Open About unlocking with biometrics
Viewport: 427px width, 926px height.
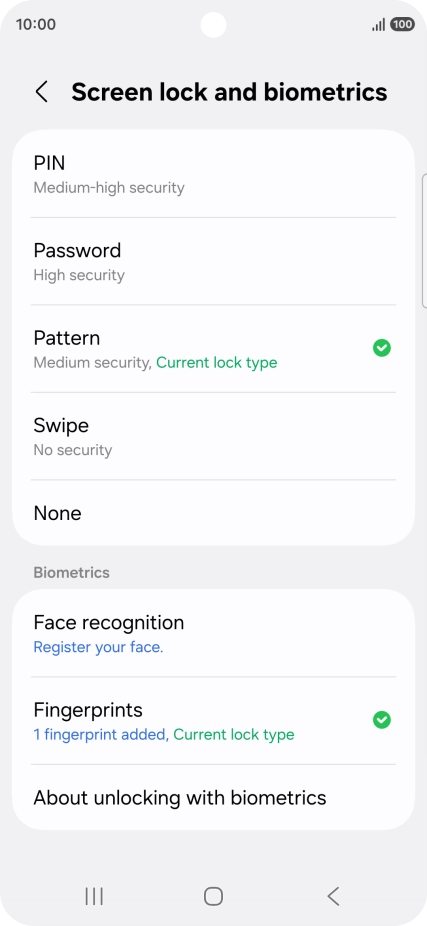213,797
